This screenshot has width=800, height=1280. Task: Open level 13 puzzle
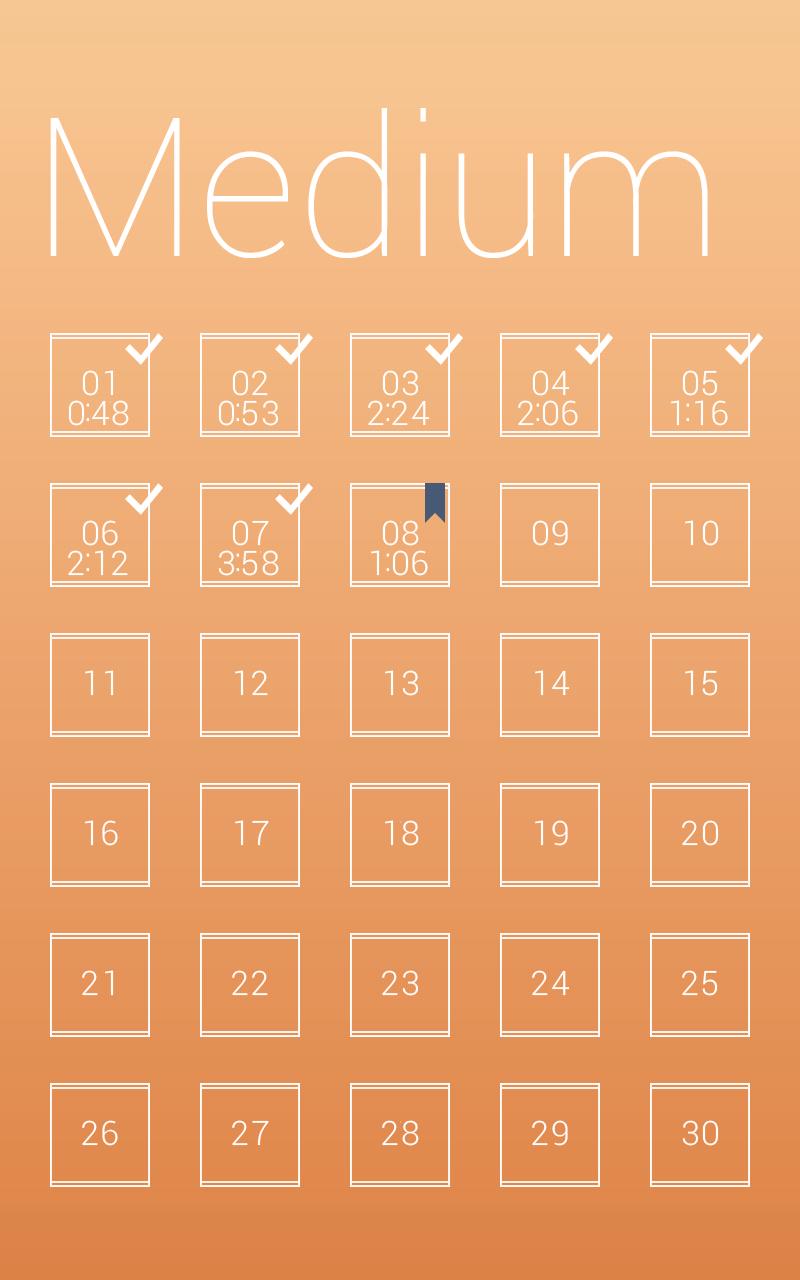(400, 685)
